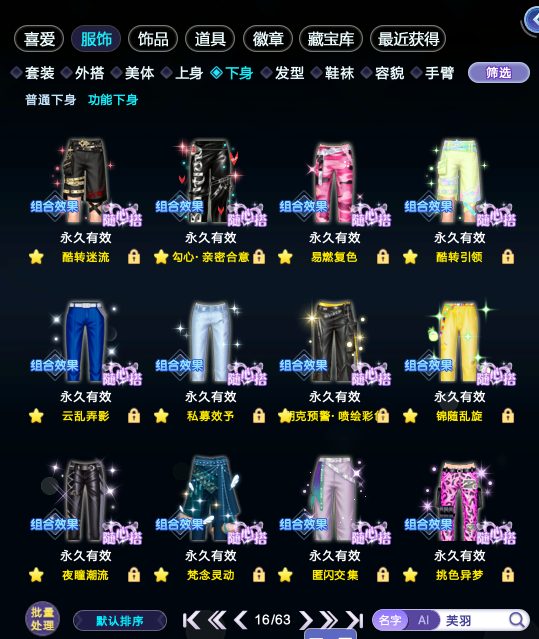Switch to the 喜爱 tab
The height and width of the screenshot is (639, 539).
(39, 39)
